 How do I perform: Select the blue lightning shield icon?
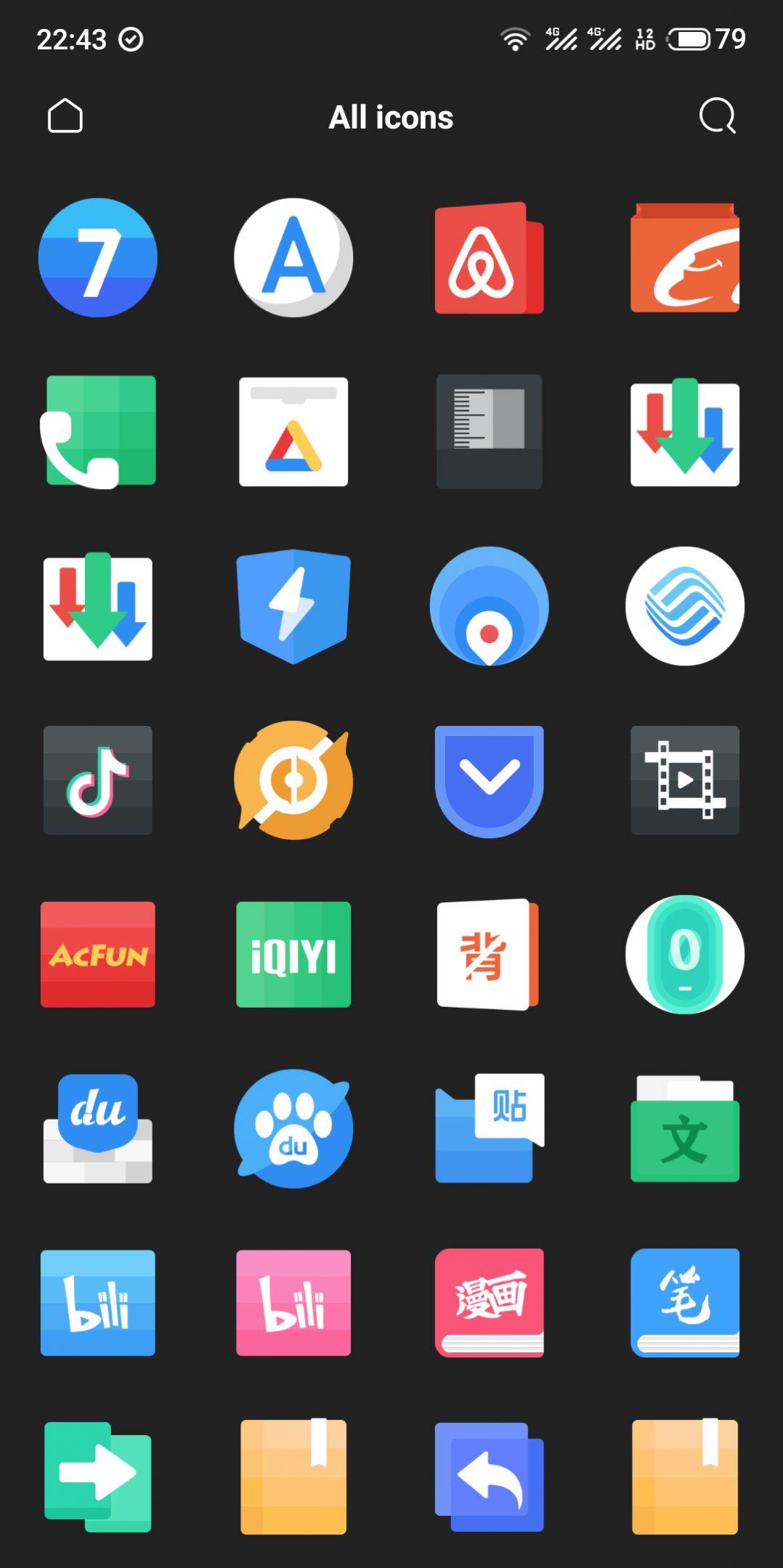point(293,606)
